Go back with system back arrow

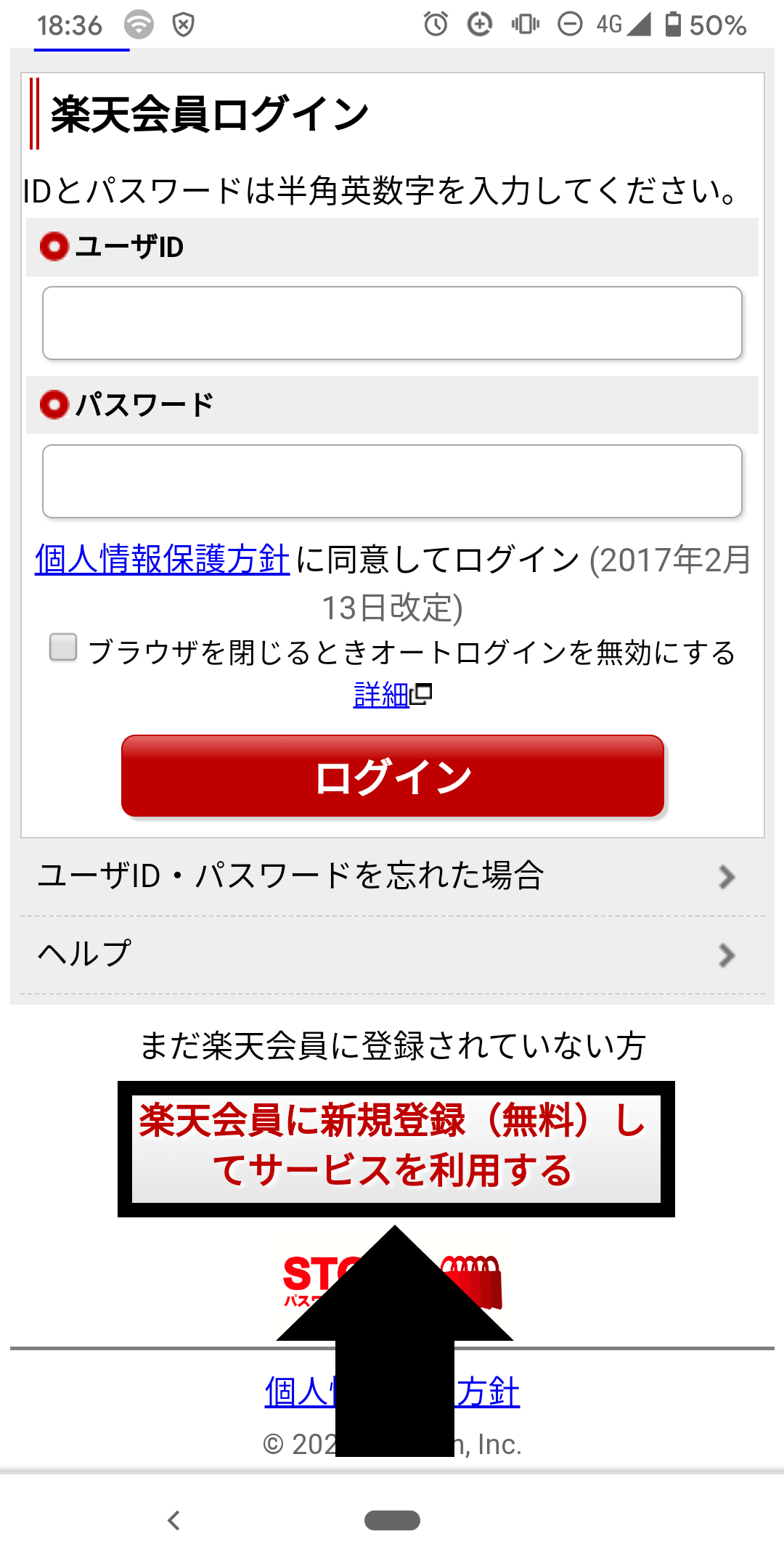click(x=173, y=1520)
